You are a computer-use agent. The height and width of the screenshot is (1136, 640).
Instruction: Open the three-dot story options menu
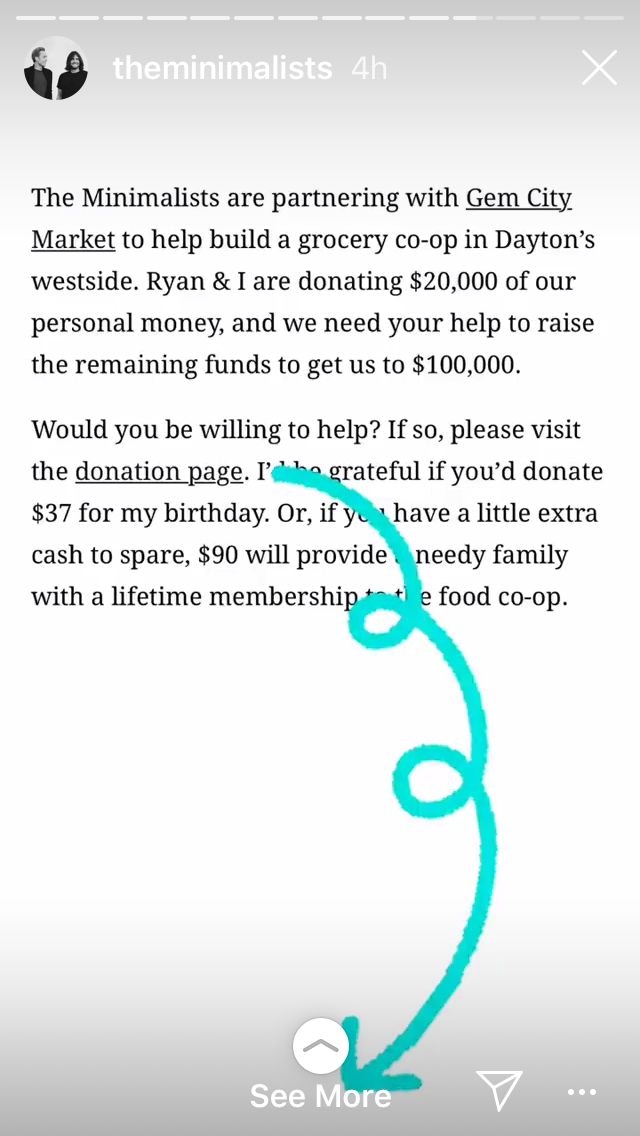point(582,1092)
